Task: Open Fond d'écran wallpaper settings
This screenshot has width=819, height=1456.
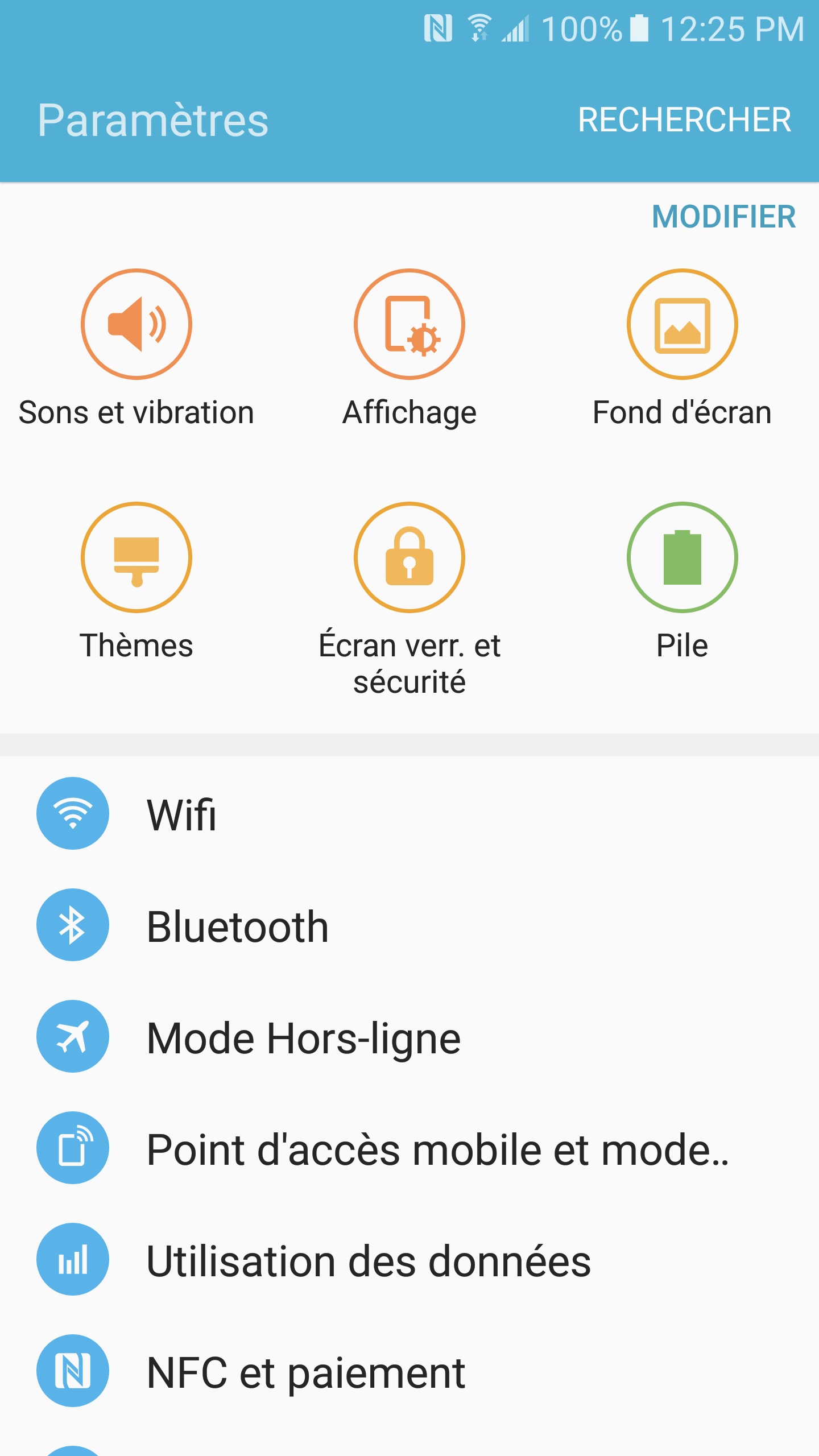Action: 682,347
